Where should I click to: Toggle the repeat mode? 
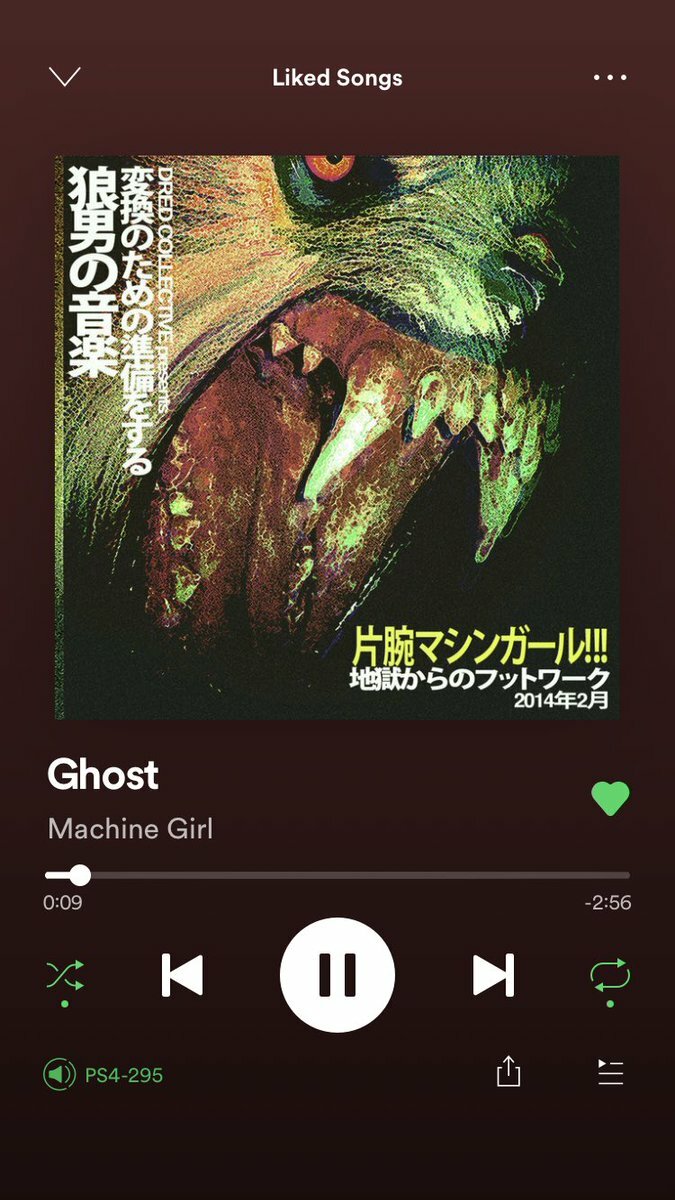click(610, 974)
